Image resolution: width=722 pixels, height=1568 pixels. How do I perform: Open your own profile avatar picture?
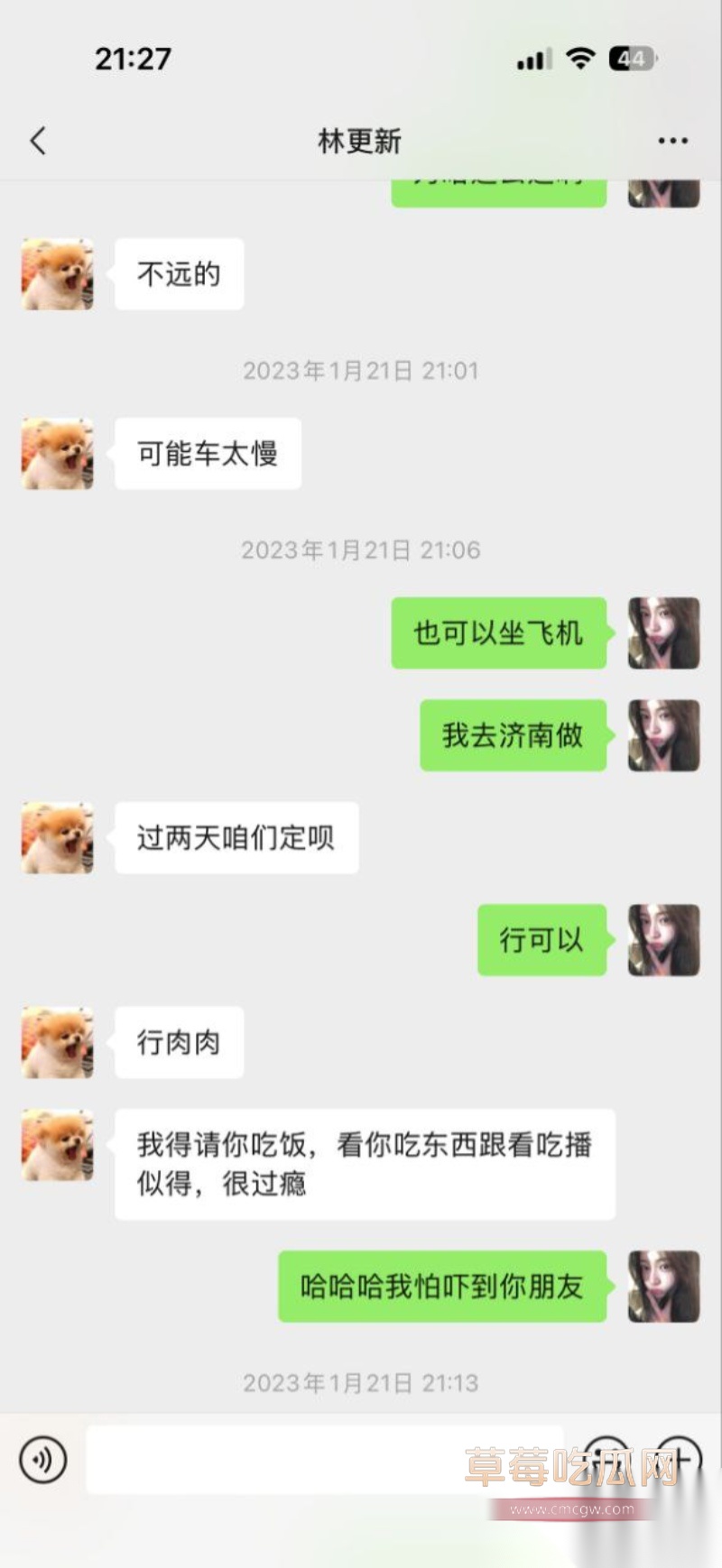pyautogui.click(x=663, y=633)
